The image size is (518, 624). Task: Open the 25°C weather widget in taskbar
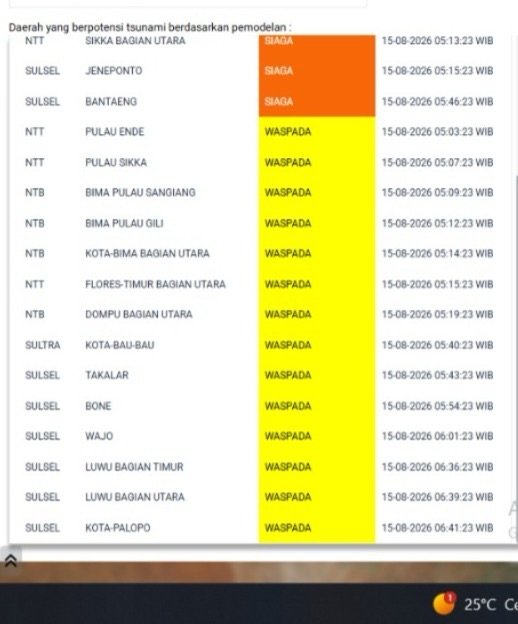tap(475, 604)
